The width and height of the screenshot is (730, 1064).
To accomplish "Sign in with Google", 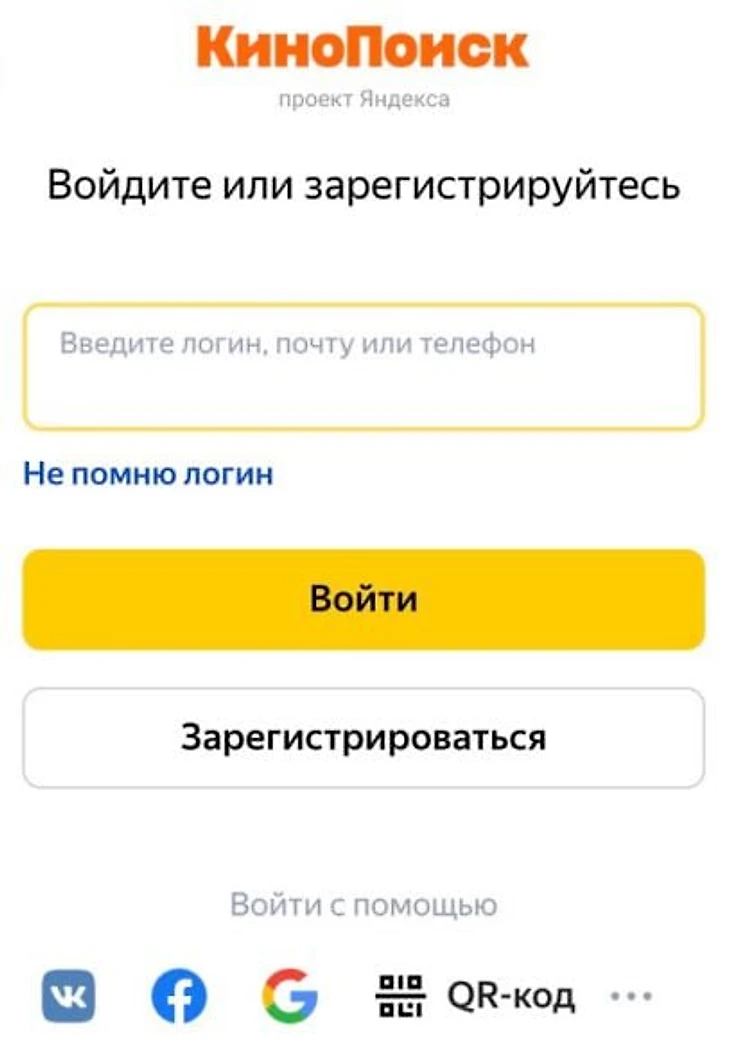I will point(290,996).
